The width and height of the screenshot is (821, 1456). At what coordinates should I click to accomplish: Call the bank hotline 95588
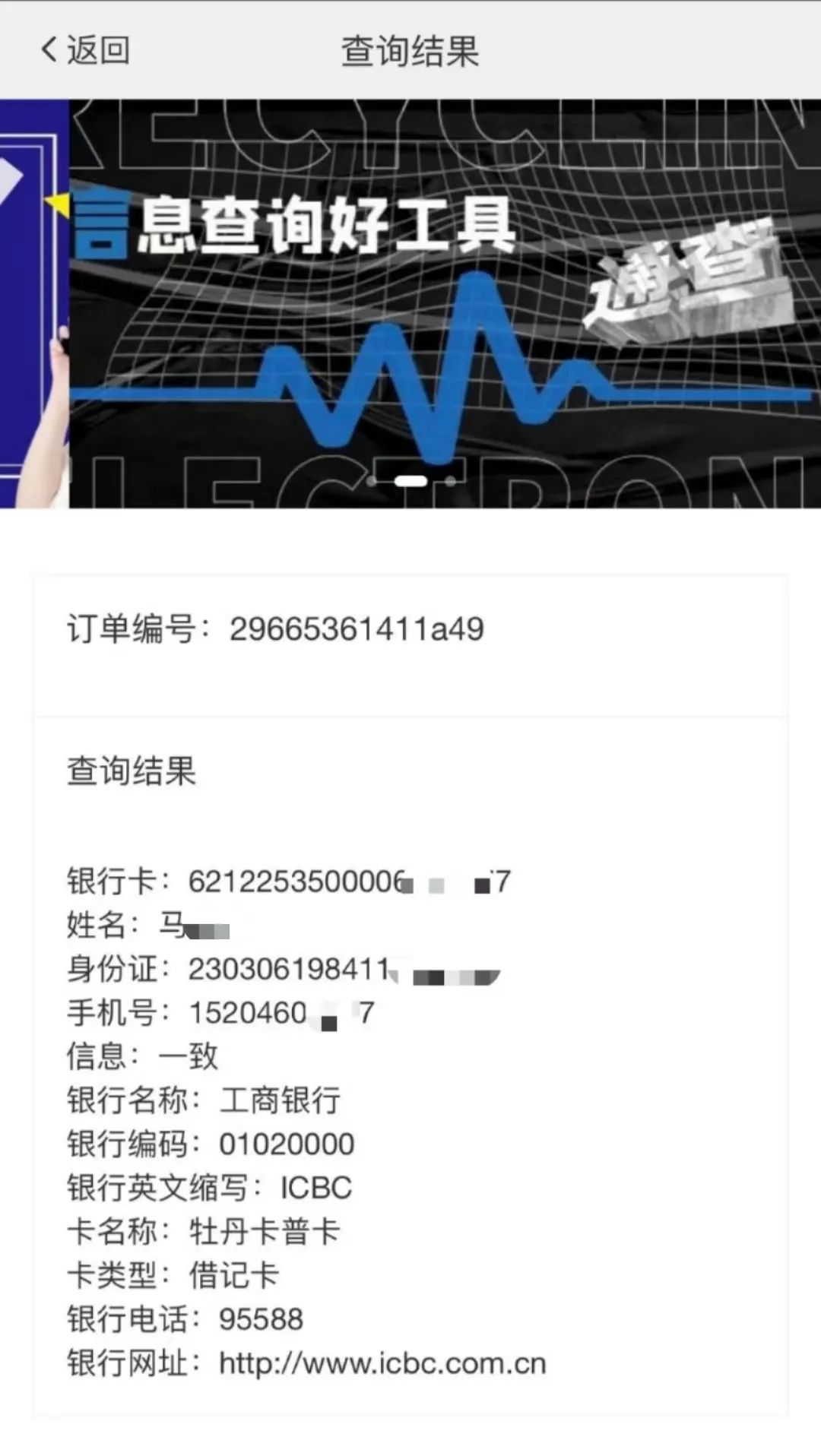click(262, 1320)
